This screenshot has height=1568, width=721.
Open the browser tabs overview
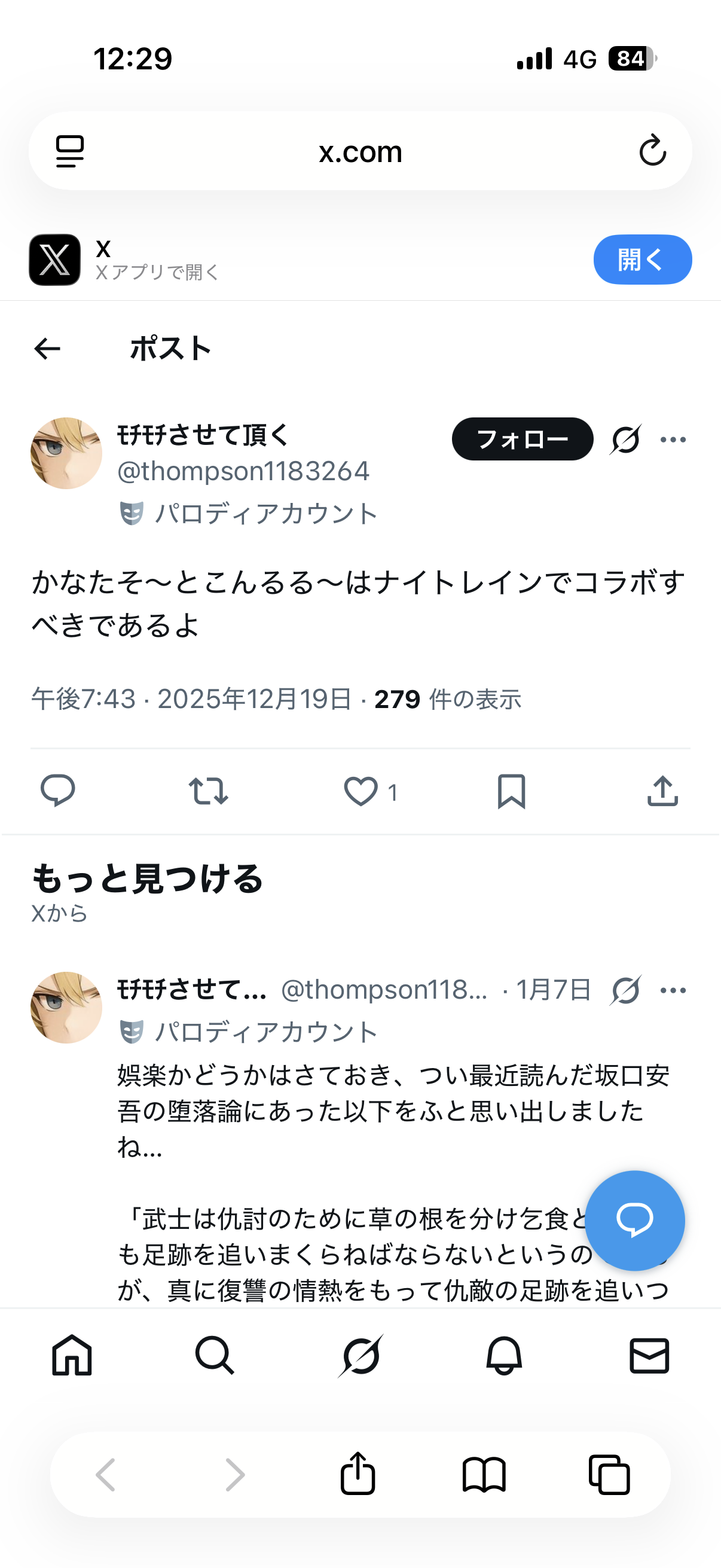tap(609, 1474)
